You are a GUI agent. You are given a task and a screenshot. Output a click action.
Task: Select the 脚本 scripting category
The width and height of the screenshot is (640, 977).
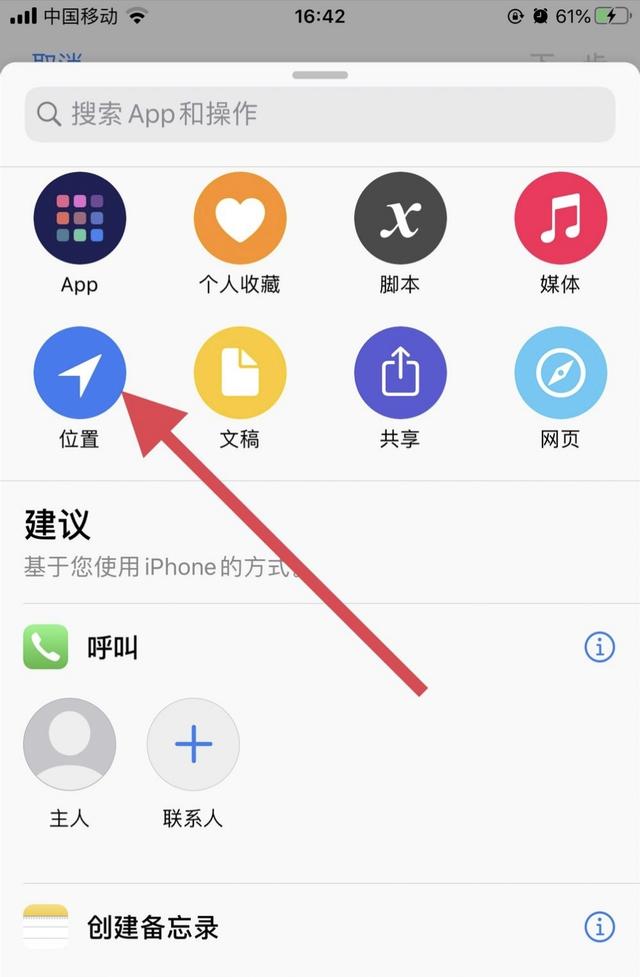click(x=400, y=218)
